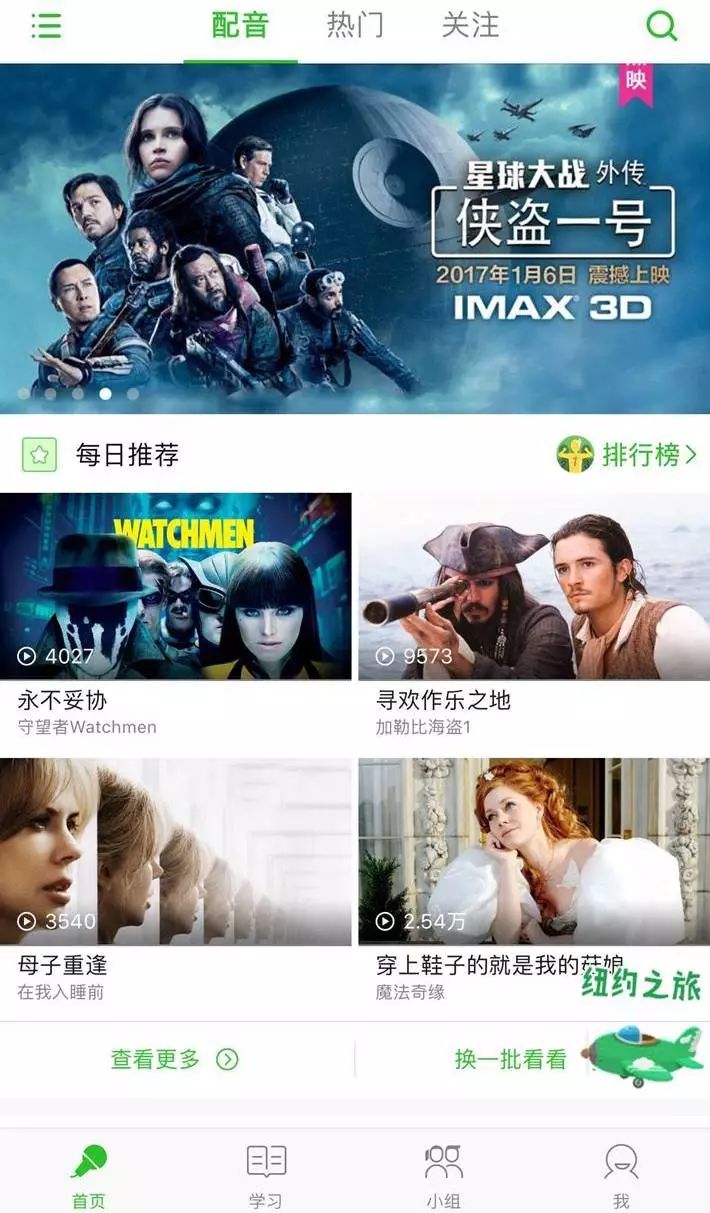Open search with the magnifier icon

(662, 26)
